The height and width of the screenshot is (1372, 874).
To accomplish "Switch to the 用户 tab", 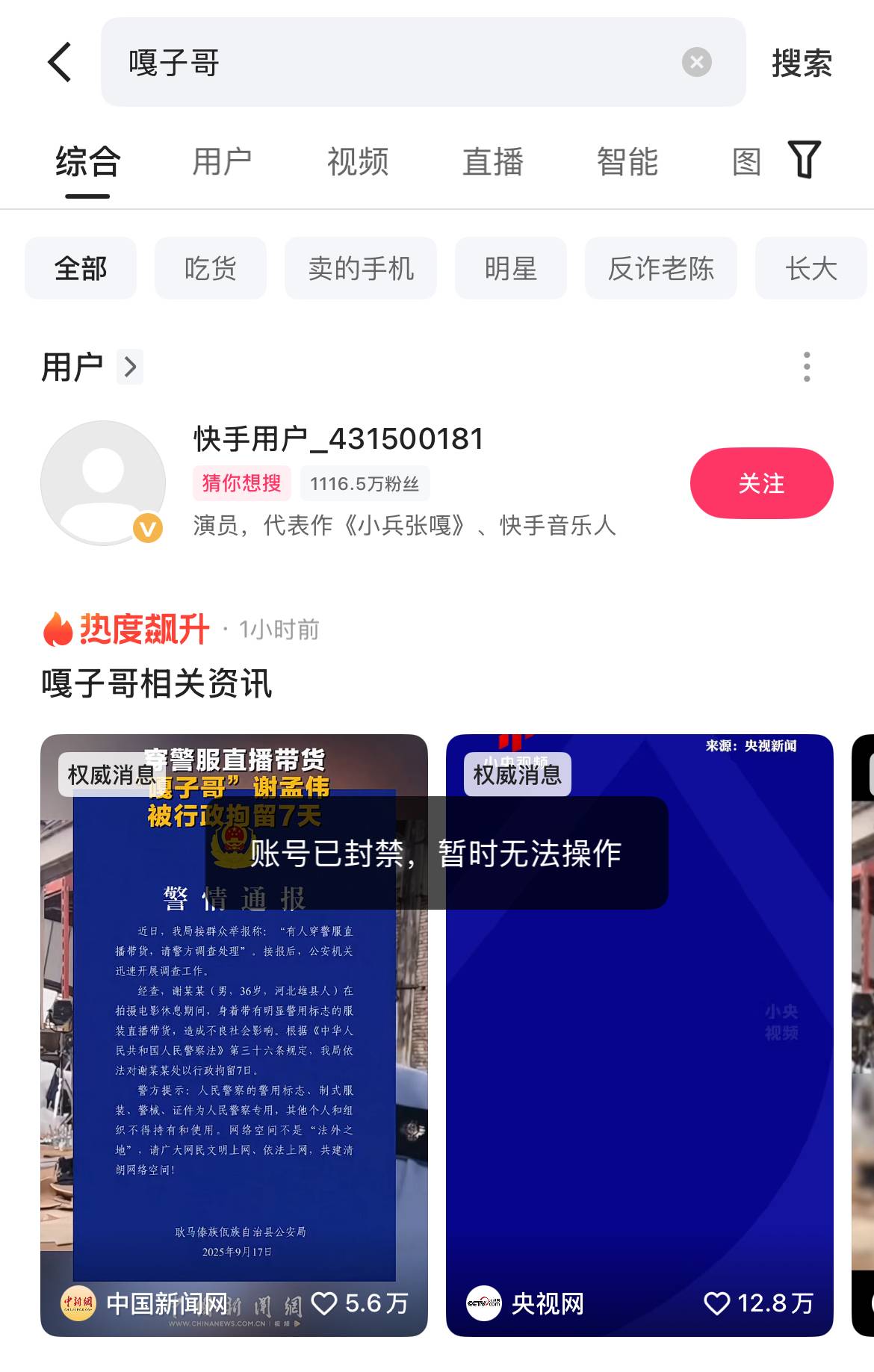I will tap(222, 162).
